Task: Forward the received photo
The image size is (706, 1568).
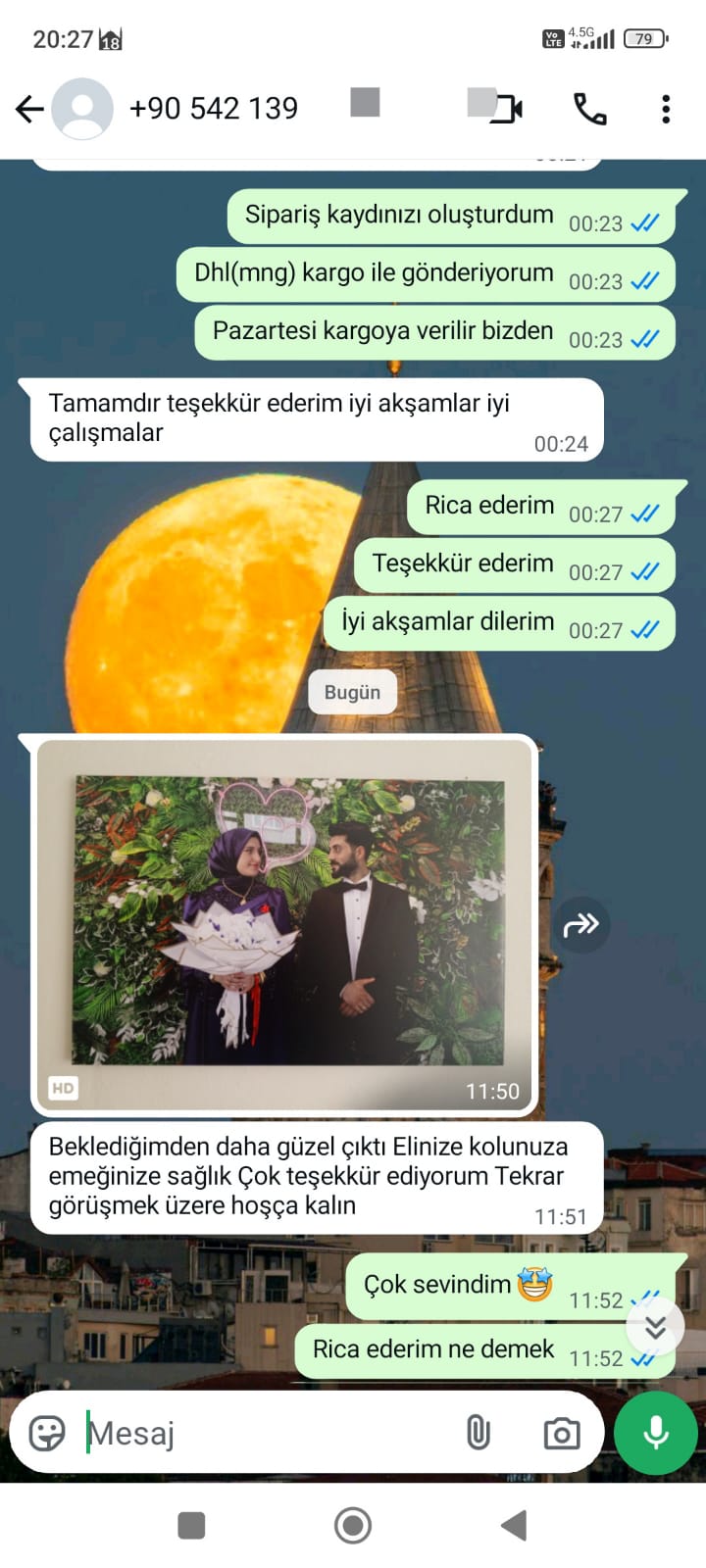Action: pos(580,924)
